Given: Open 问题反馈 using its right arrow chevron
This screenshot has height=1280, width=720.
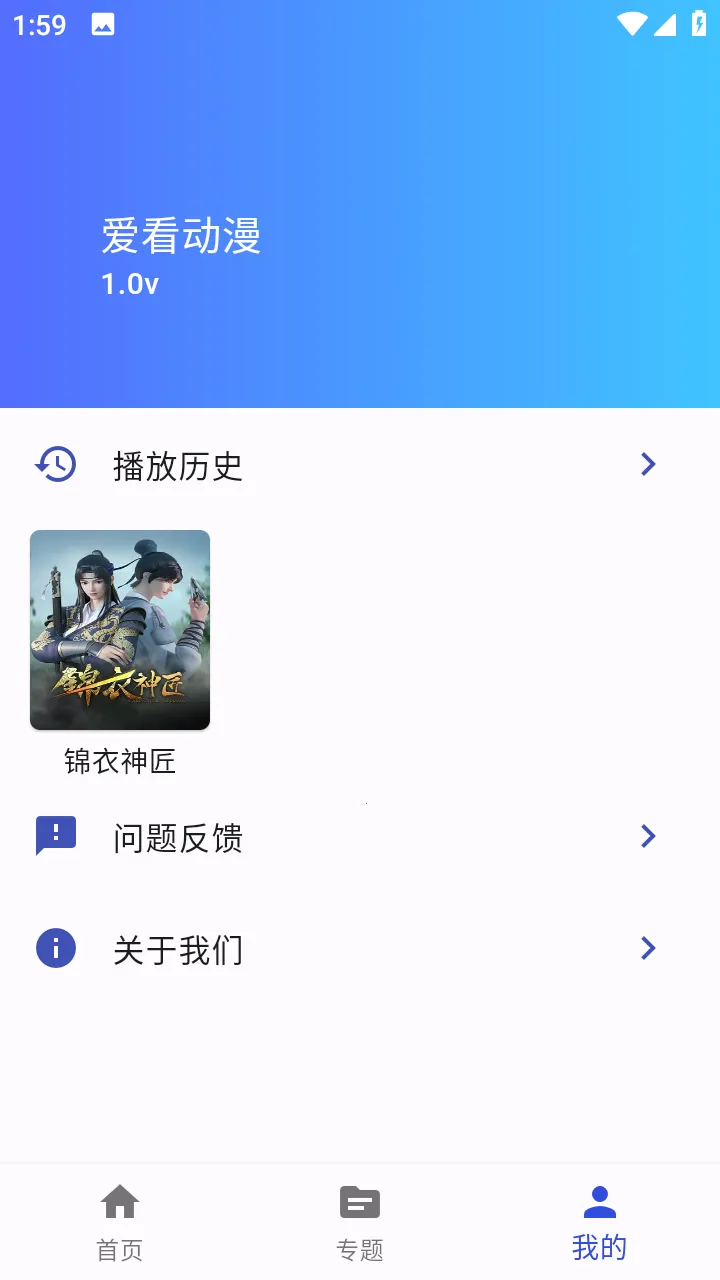Looking at the screenshot, I should (x=648, y=836).
